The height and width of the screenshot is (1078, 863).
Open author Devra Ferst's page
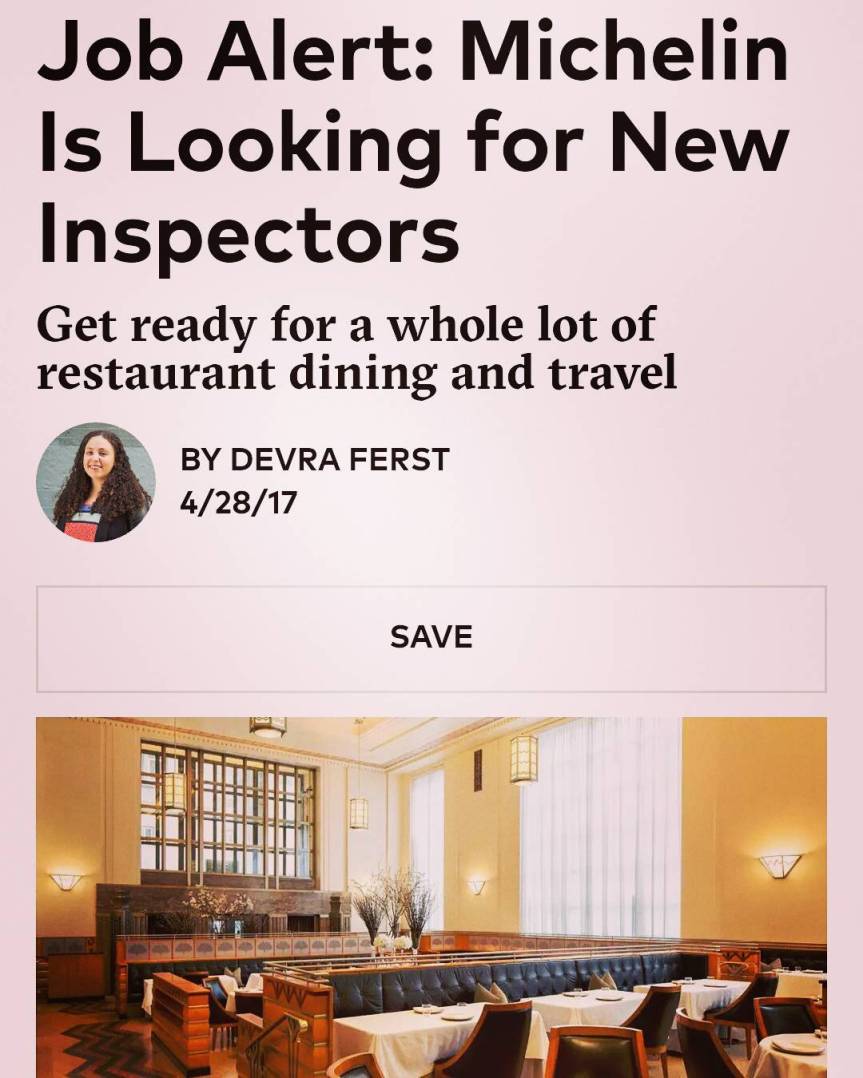[315, 460]
